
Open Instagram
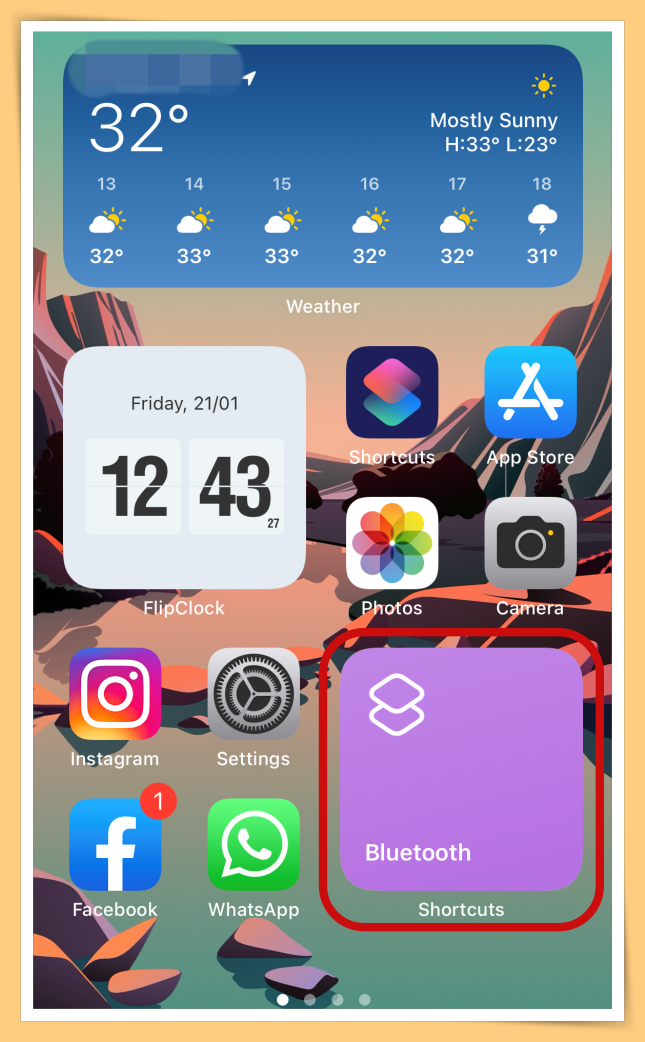pyautogui.click(x=115, y=694)
